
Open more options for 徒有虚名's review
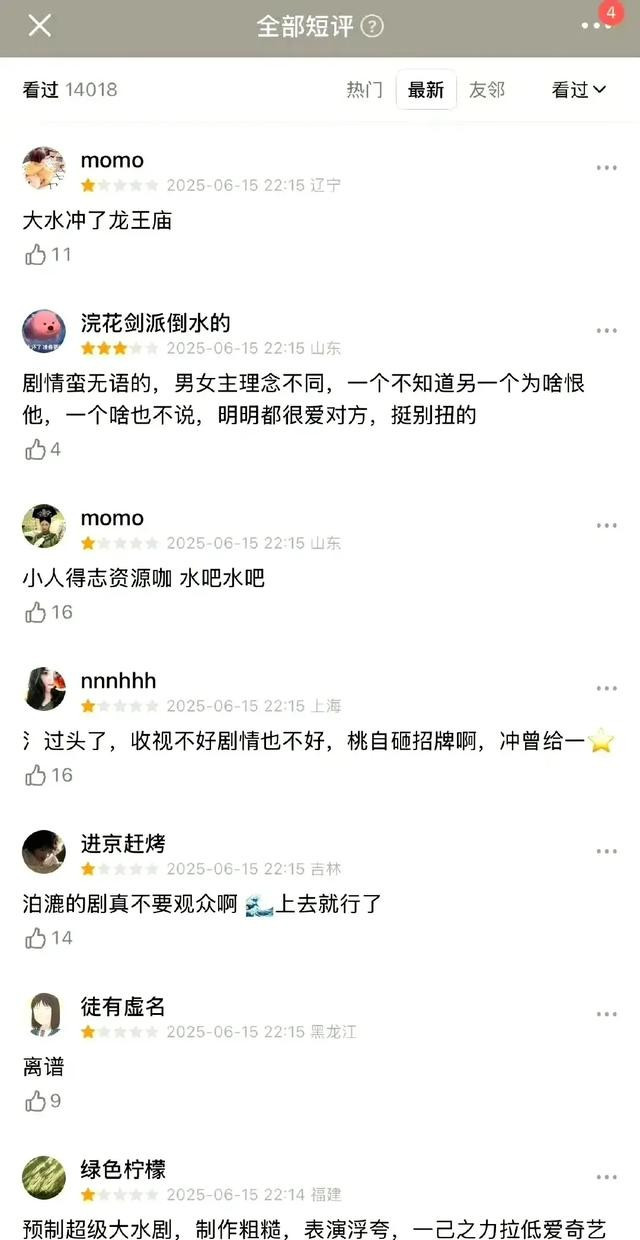(606, 1014)
